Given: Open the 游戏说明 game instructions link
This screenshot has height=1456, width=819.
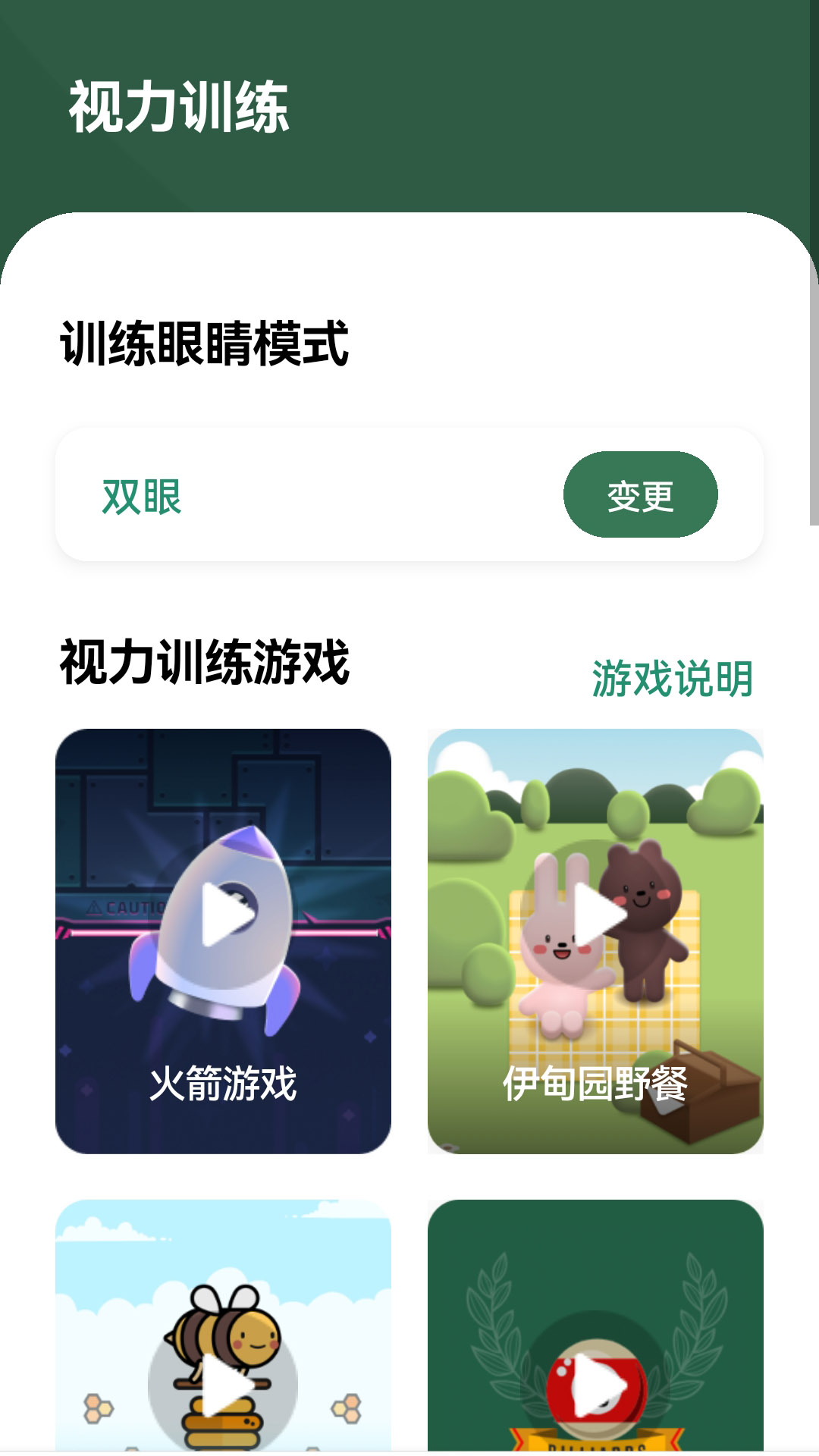Looking at the screenshot, I should coord(672,678).
